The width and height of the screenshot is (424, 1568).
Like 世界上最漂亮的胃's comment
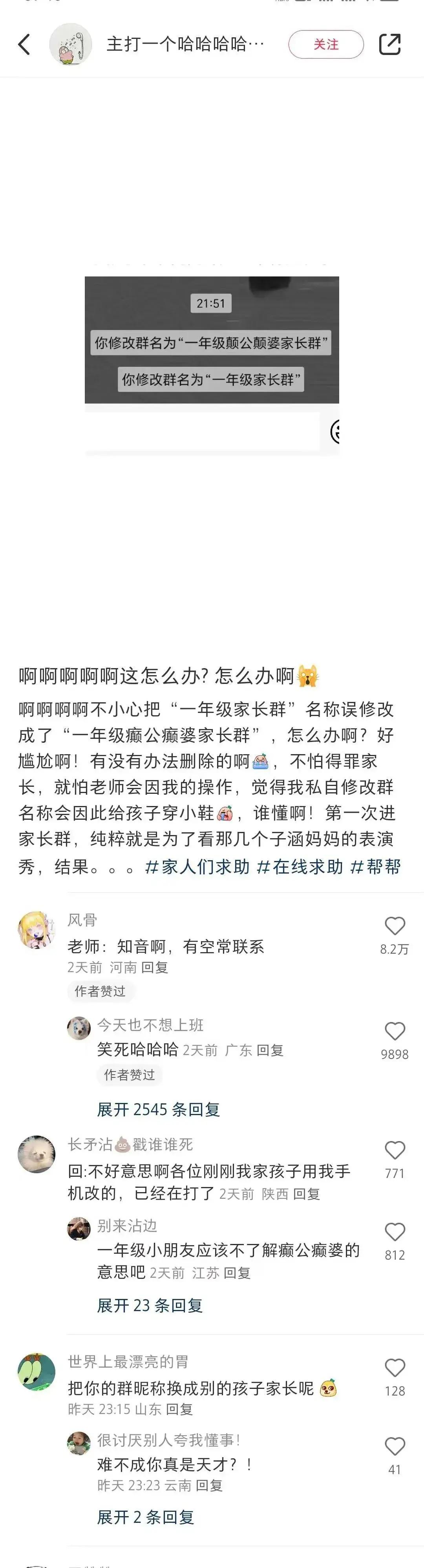click(x=395, y=1368)
